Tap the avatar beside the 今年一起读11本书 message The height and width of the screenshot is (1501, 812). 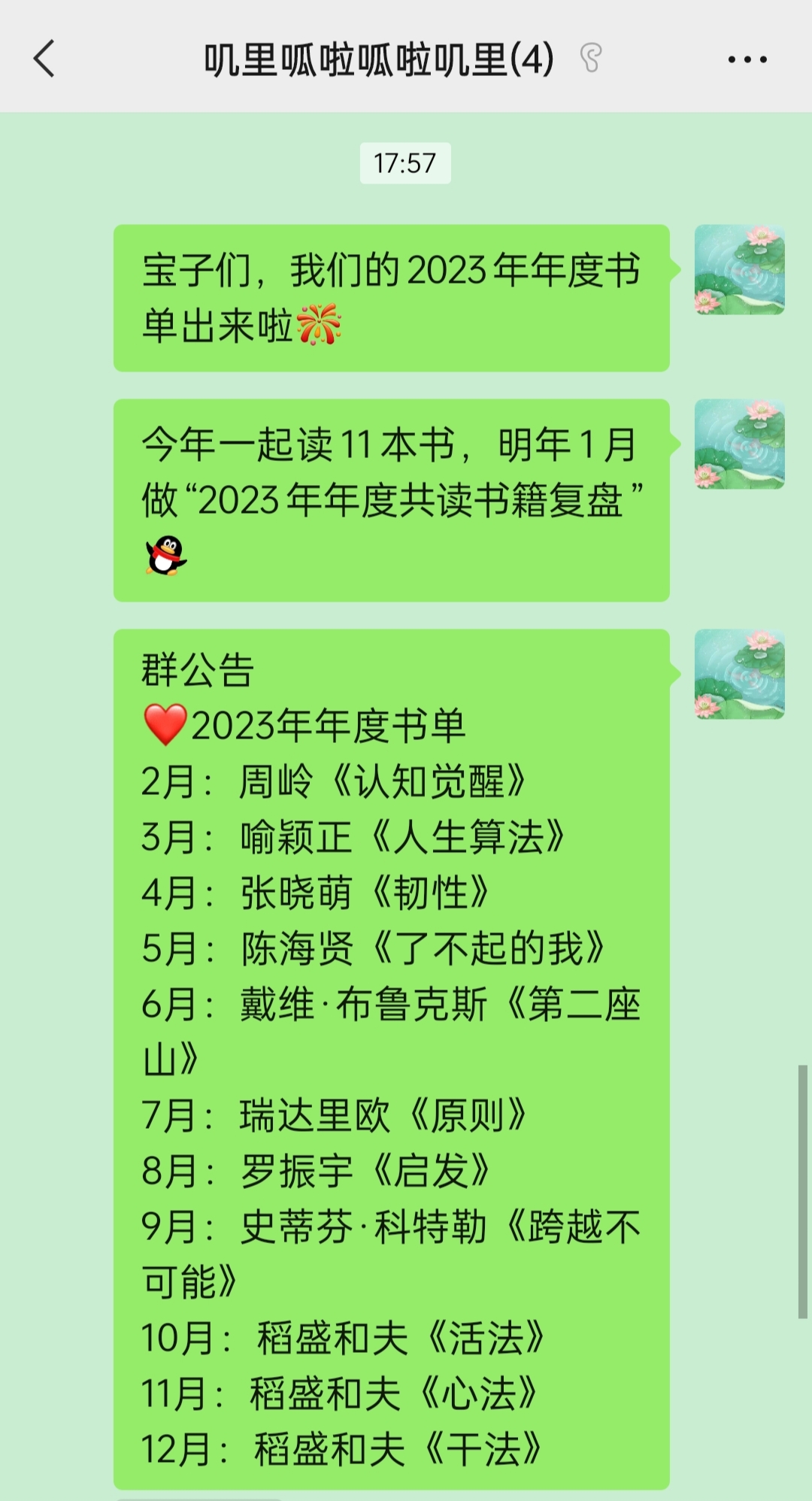coord(739,444)
